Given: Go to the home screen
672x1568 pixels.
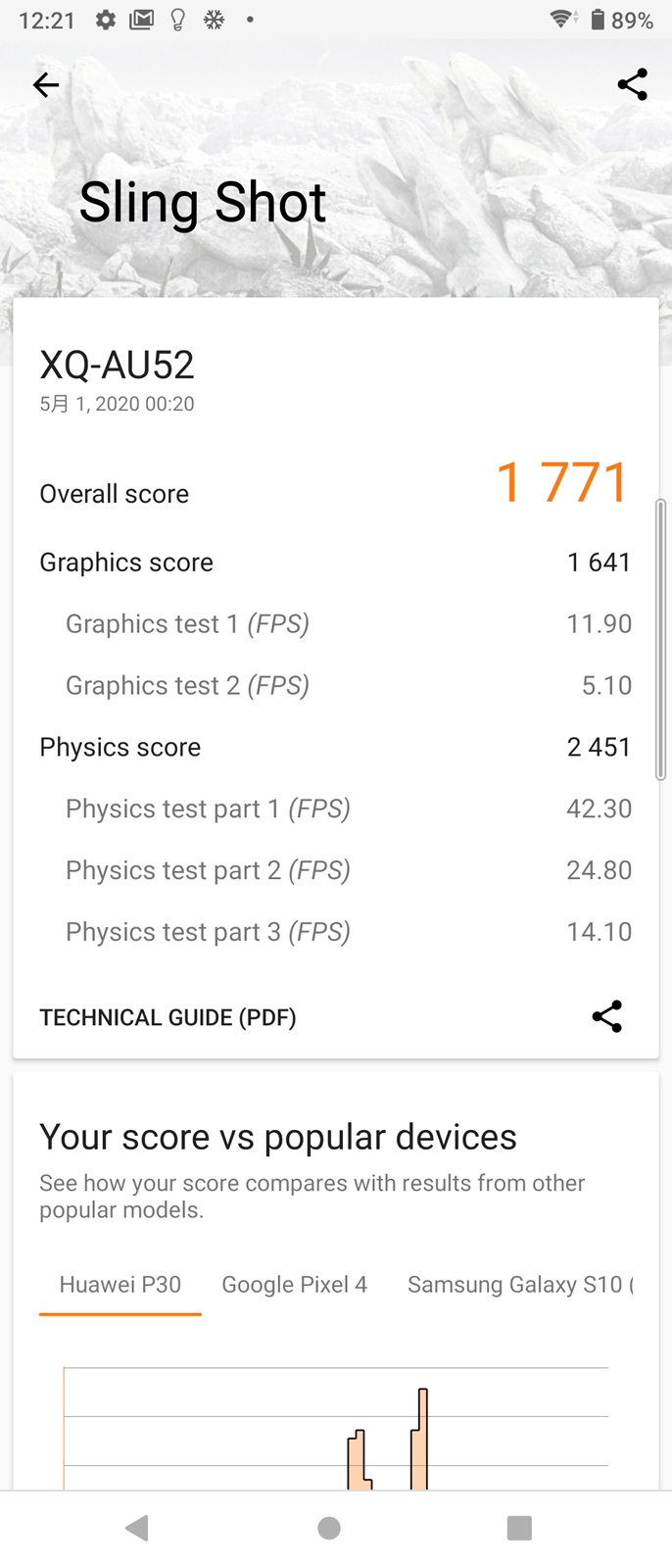Looking at the screenshot, I should point(329,1528).
